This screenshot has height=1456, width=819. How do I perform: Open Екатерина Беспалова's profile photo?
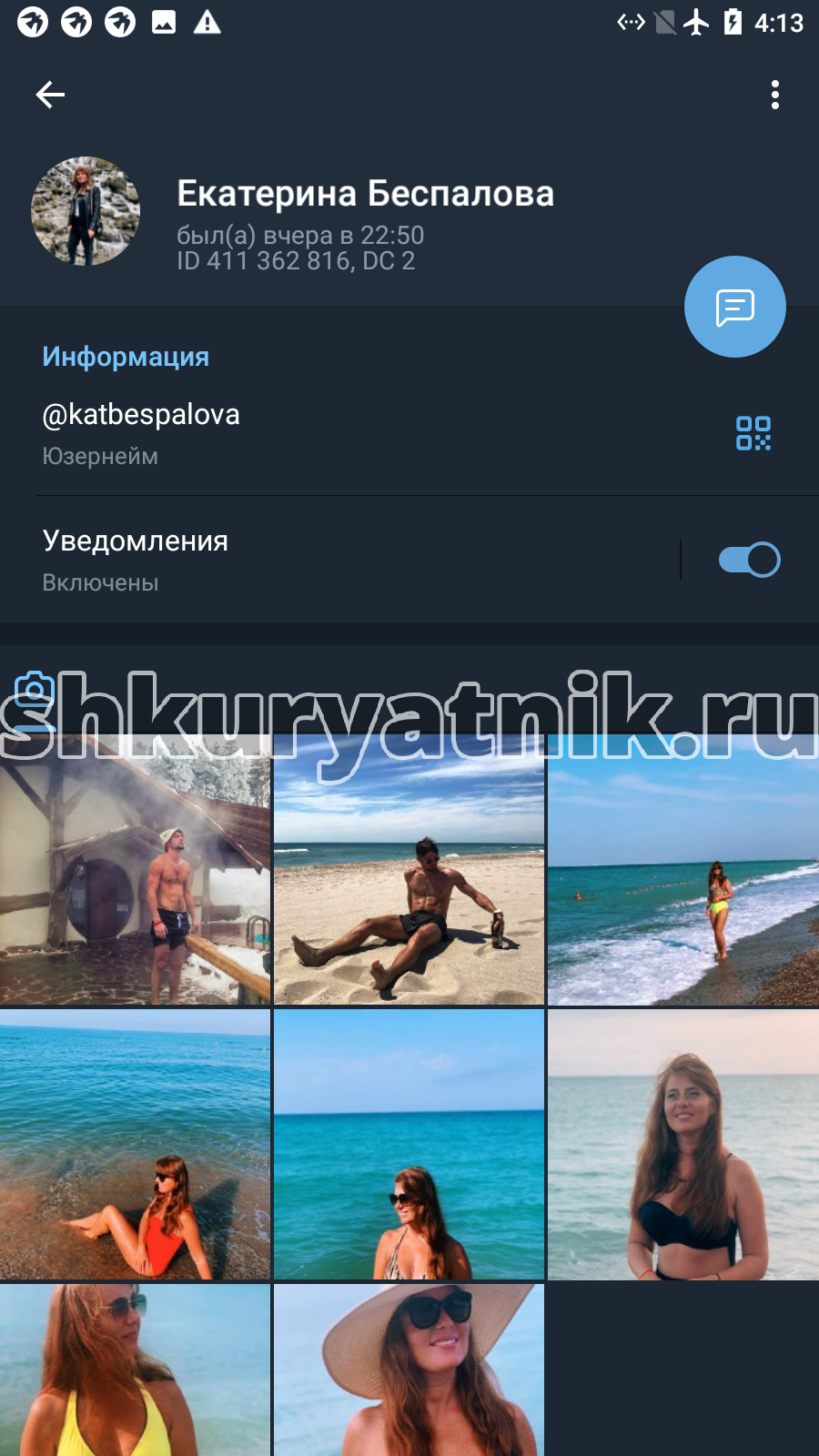coord(86,211)
